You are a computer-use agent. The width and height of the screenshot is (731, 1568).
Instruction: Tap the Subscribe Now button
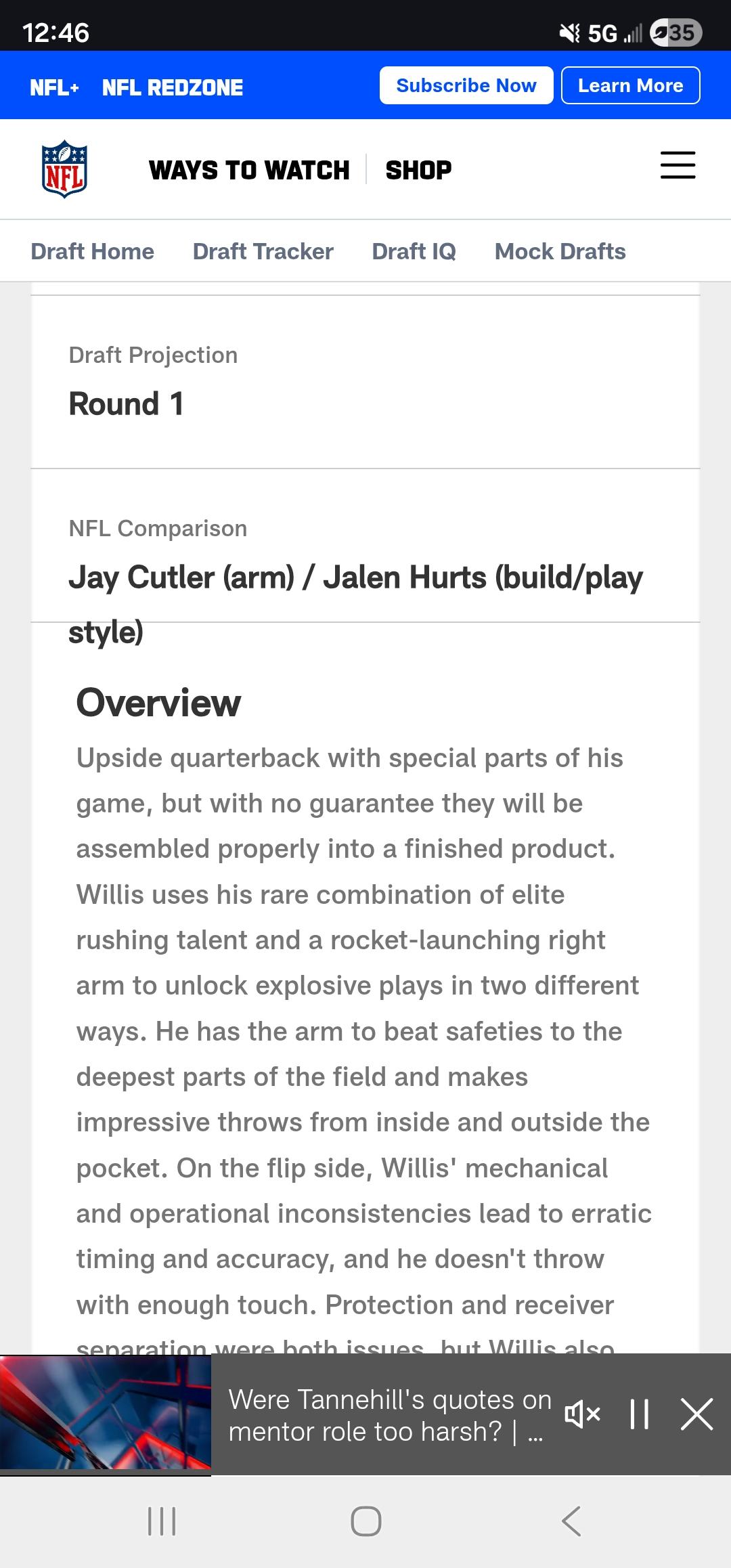point(466,85)
